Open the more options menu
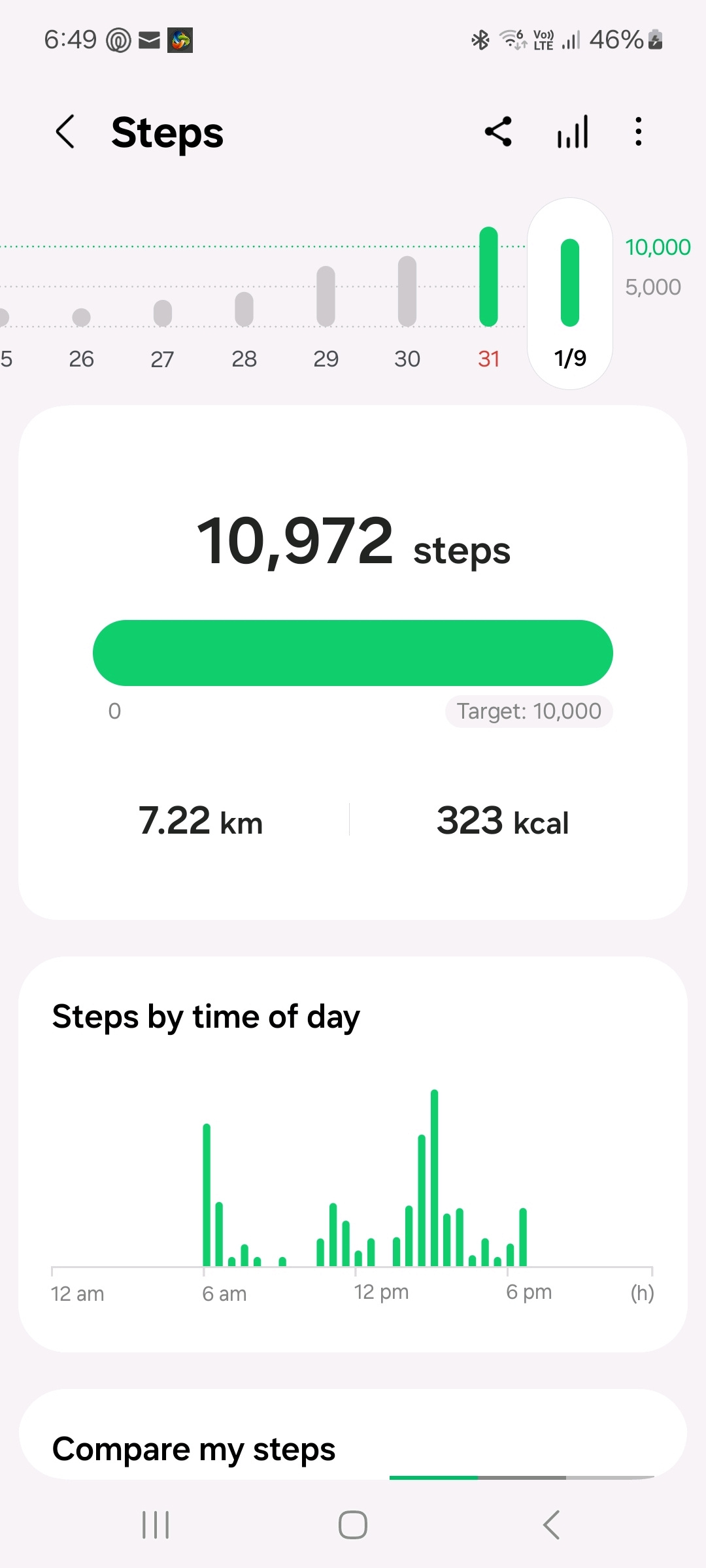The image size is (706, 1568). coord(639,132)
